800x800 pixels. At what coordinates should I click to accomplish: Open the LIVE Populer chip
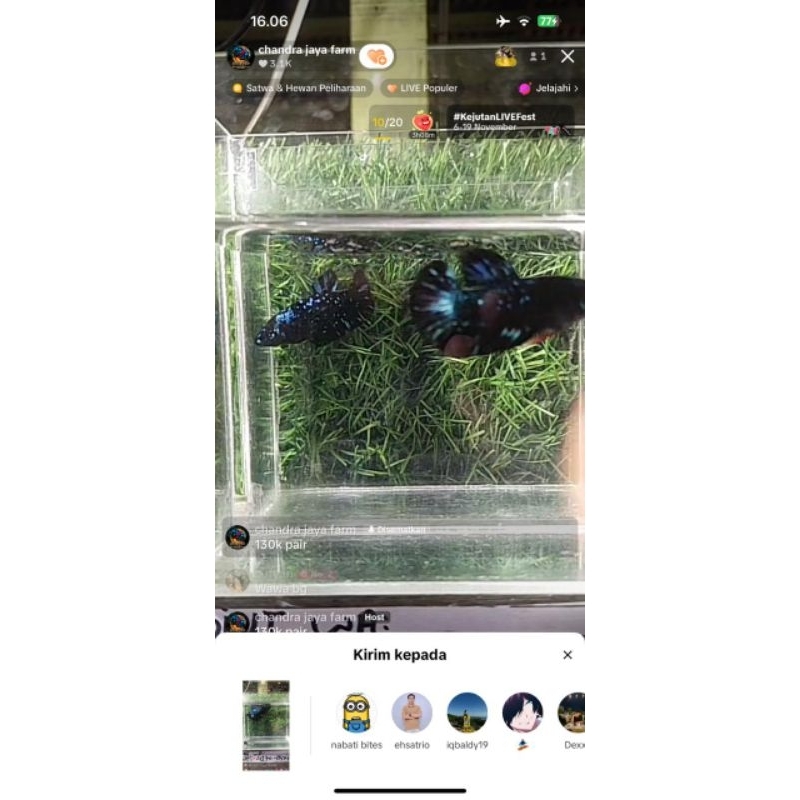[x=421, y=88]
